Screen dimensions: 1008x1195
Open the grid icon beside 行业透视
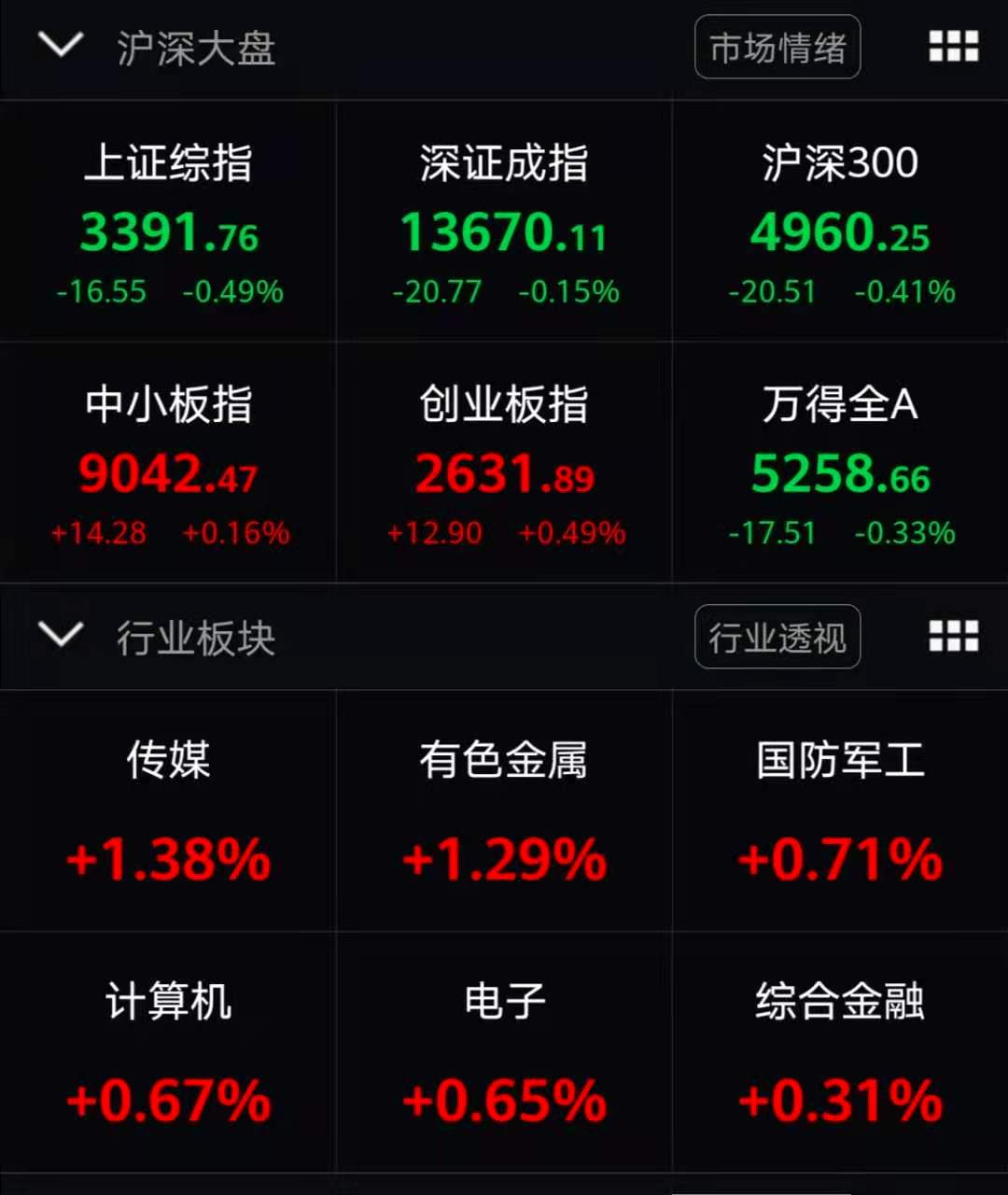pos(954,637)
